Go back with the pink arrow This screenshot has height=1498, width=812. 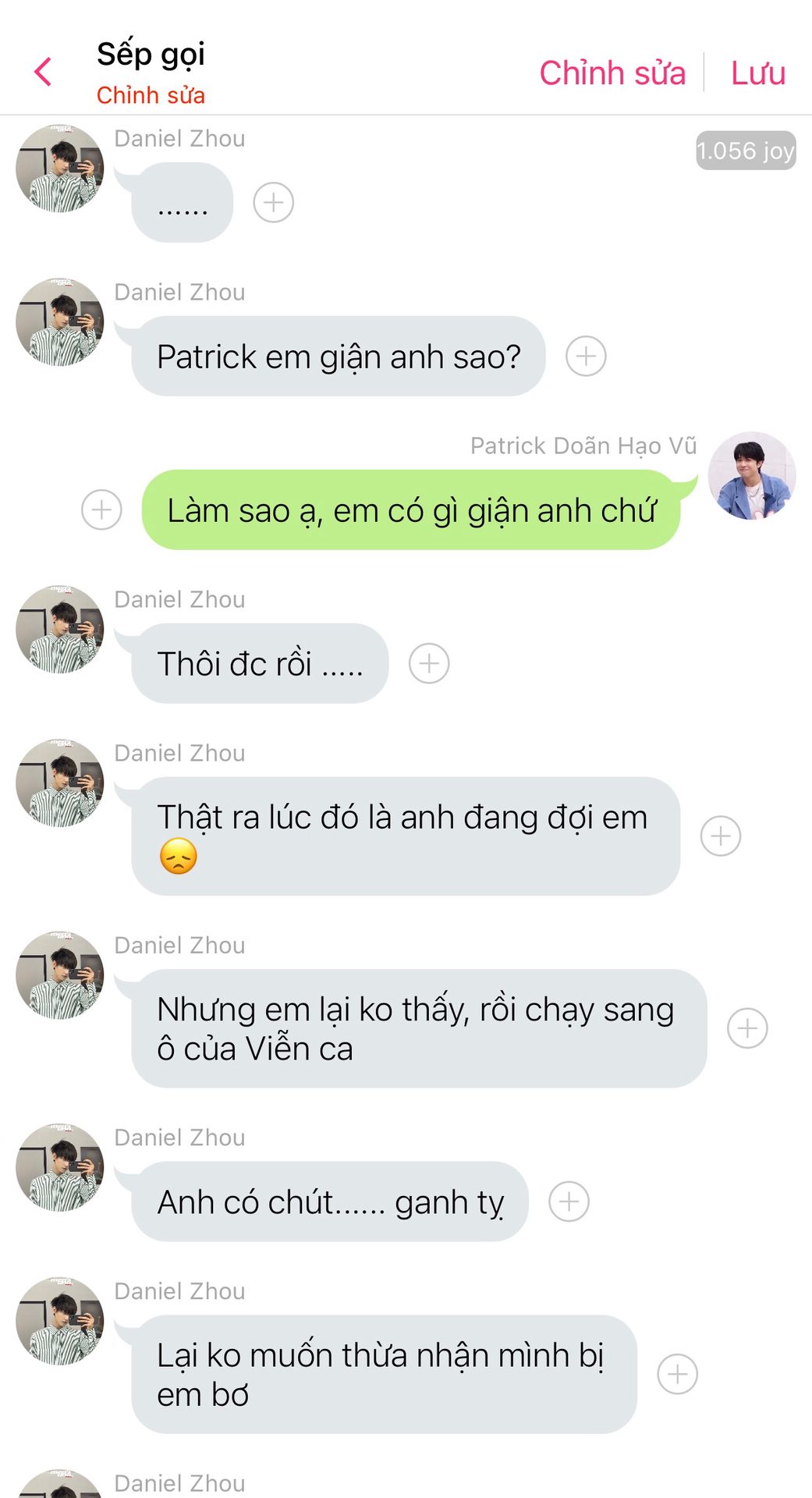point(44,72)
